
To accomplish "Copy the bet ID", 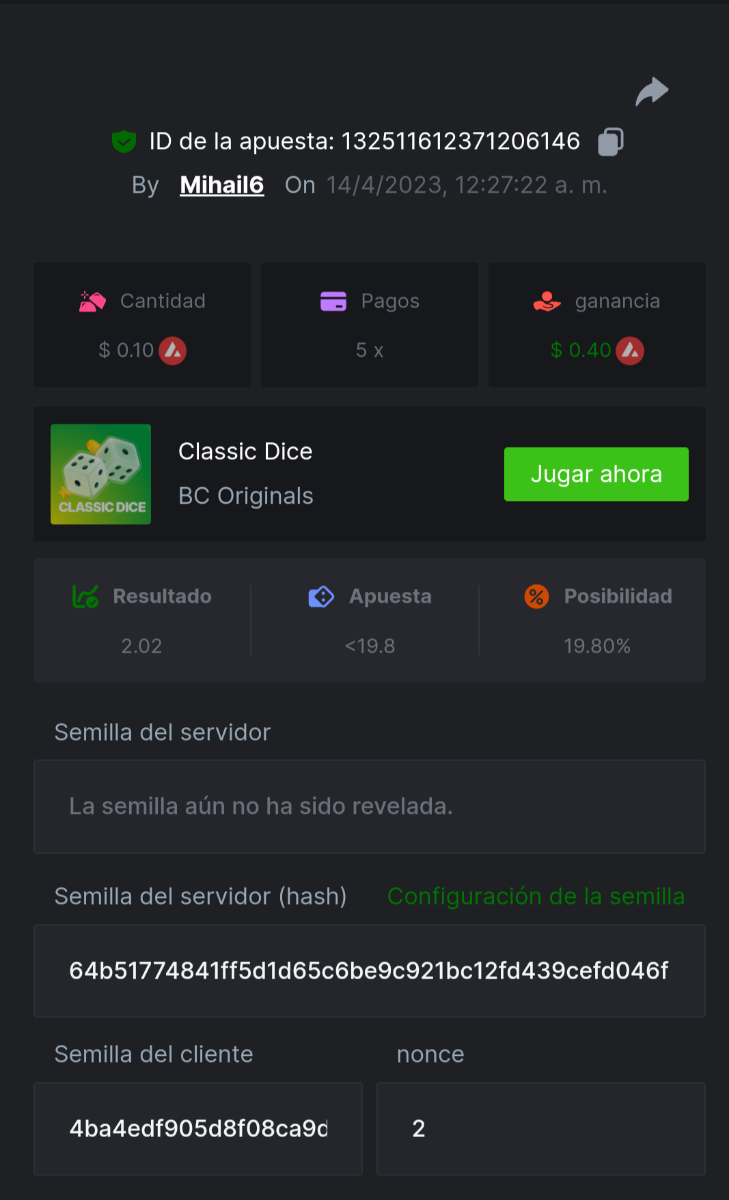I will (x=610, y=142).
